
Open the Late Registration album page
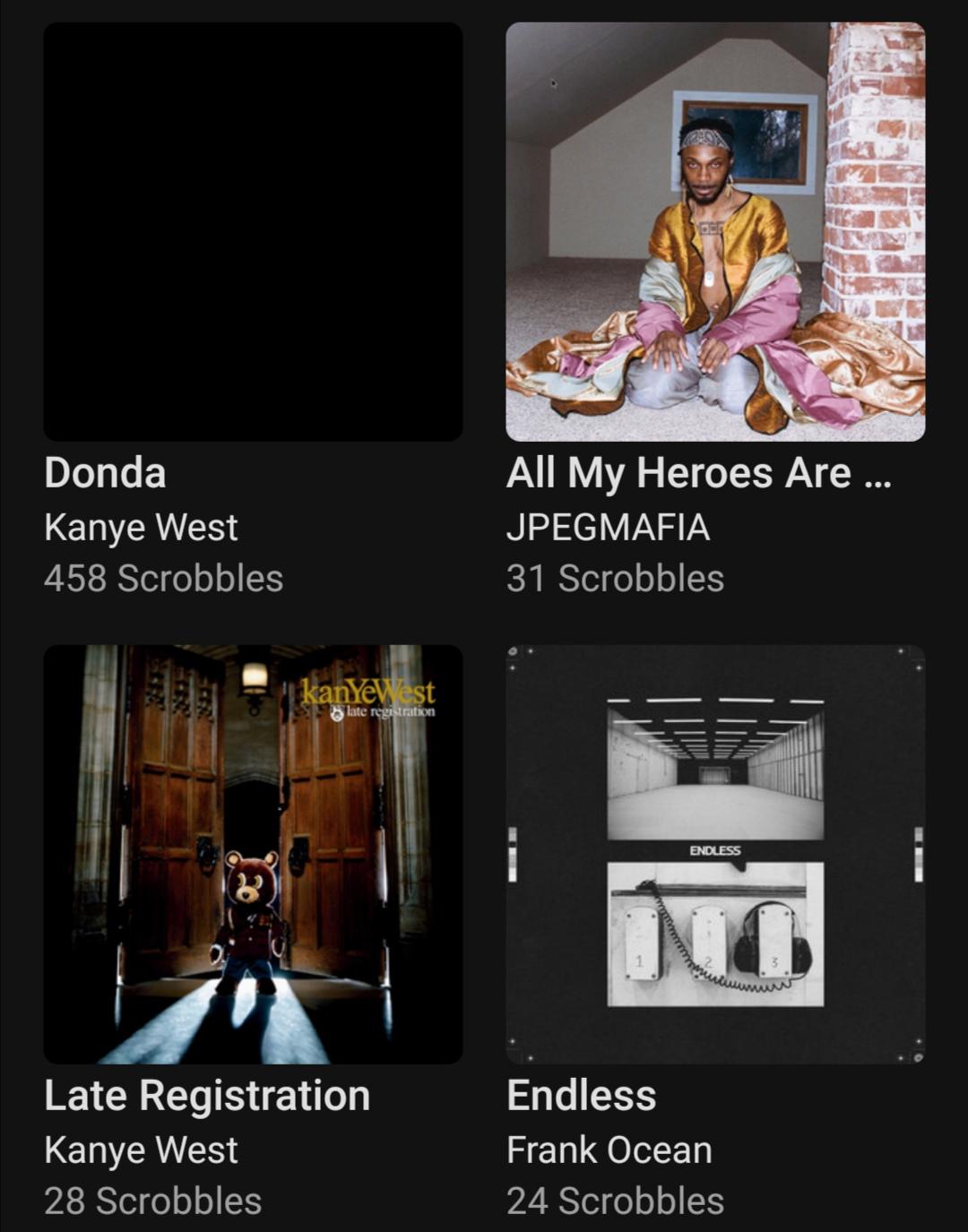tap(207, 1094)
